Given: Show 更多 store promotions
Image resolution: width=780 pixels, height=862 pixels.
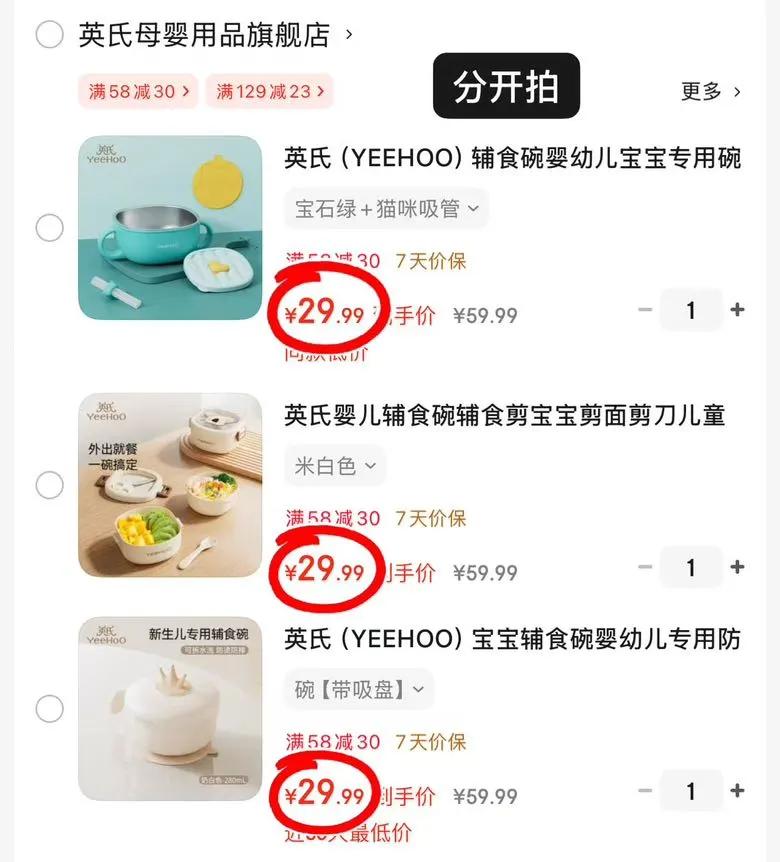Looking at the screenshot, I should (711, 92).
